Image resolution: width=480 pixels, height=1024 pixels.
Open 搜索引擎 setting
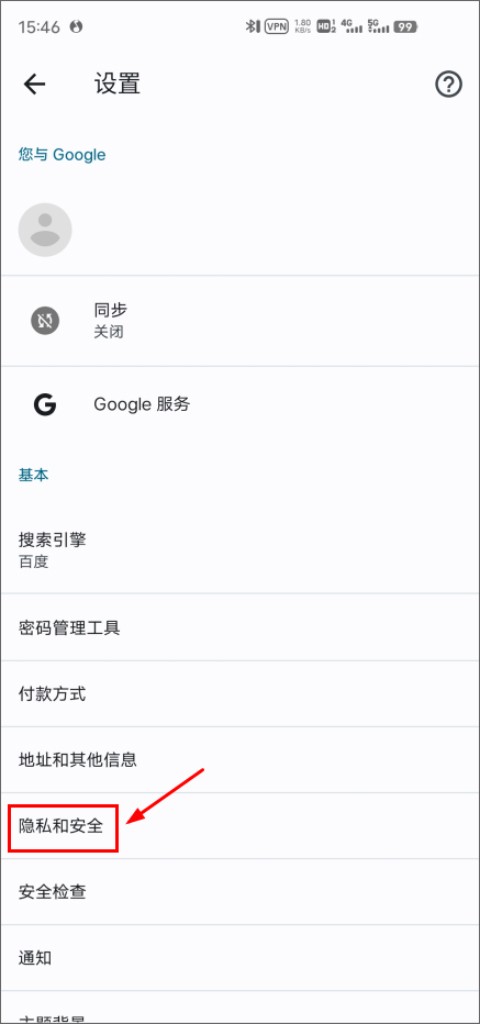pos(240,550)
